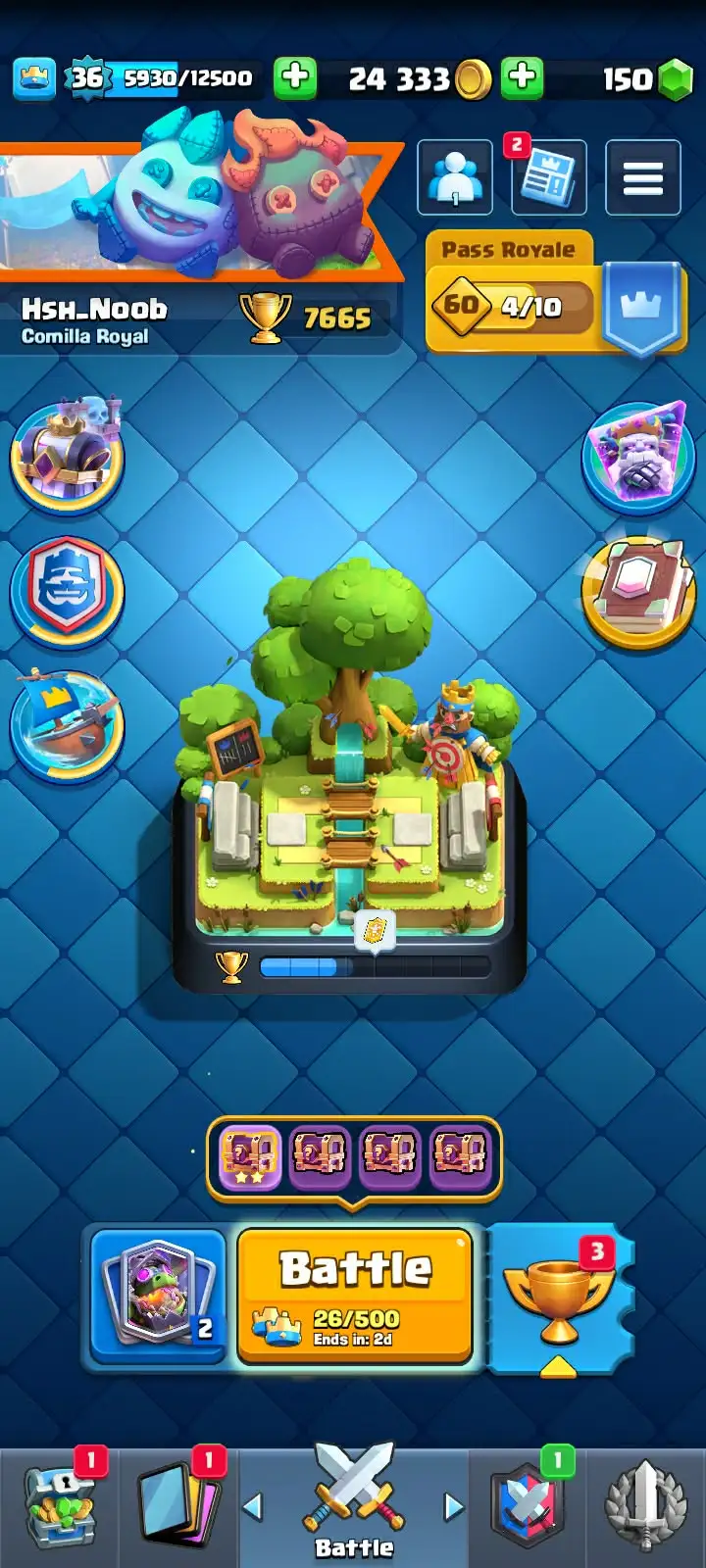Add more gold coins

(523, 77)
